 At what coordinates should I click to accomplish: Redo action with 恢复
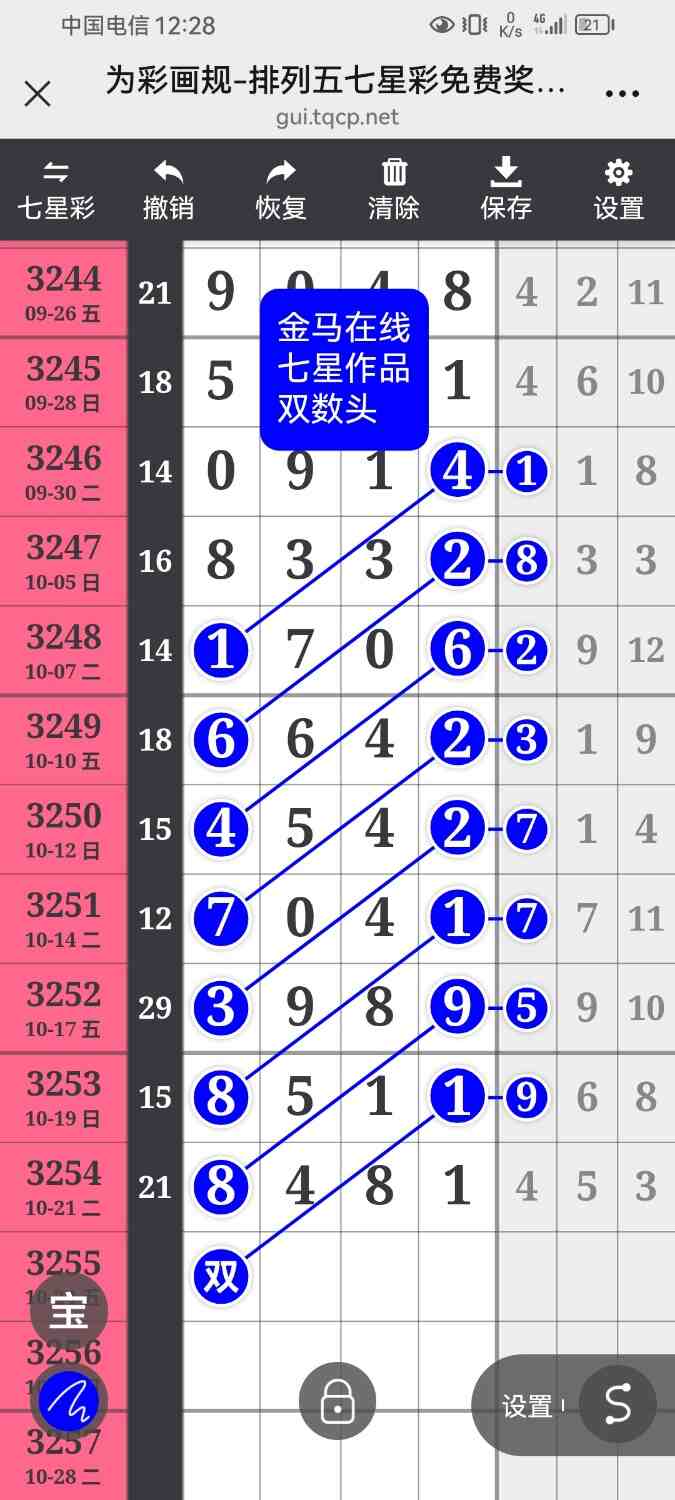(281, 190)
